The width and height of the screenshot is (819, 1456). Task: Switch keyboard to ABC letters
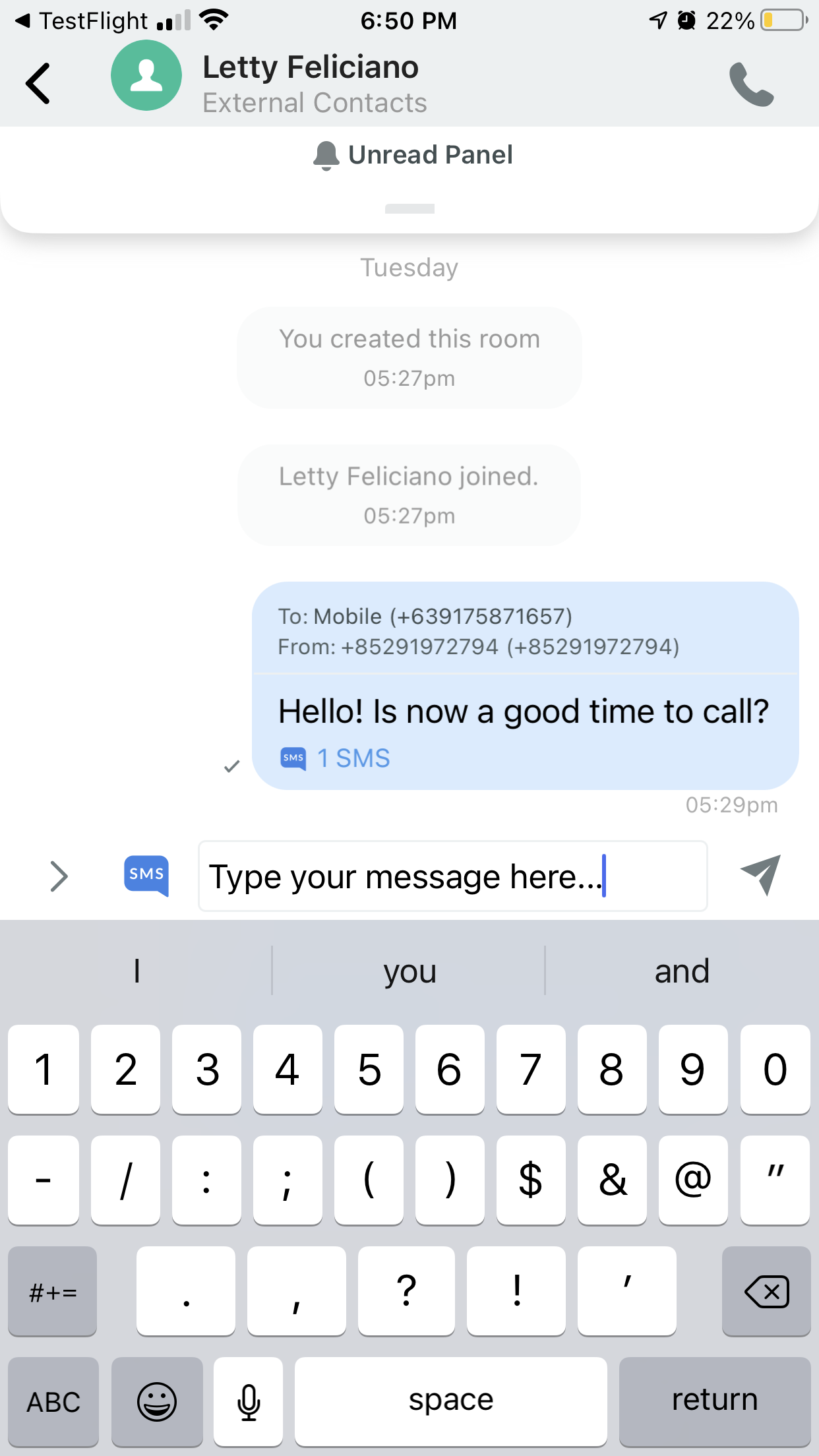point(53,1401)
